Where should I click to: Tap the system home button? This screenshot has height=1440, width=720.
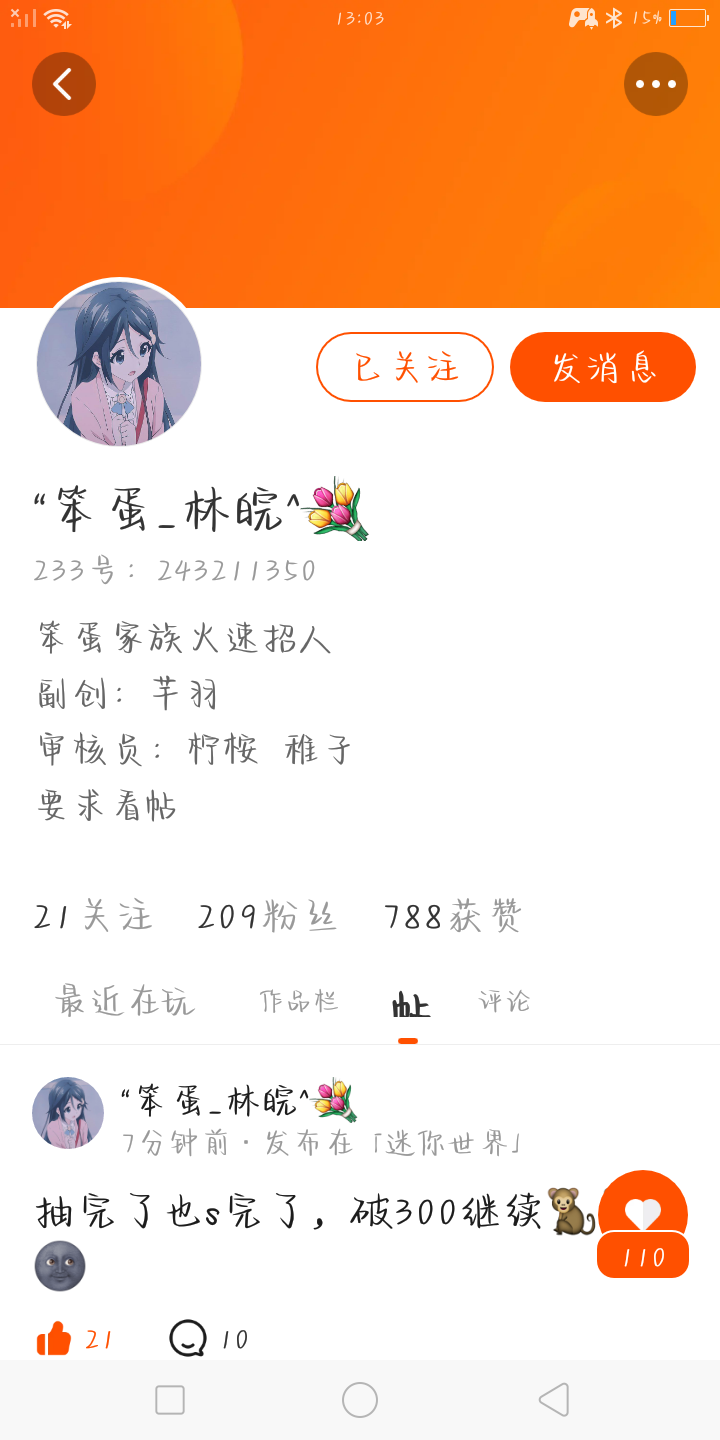click(360, 1400)
